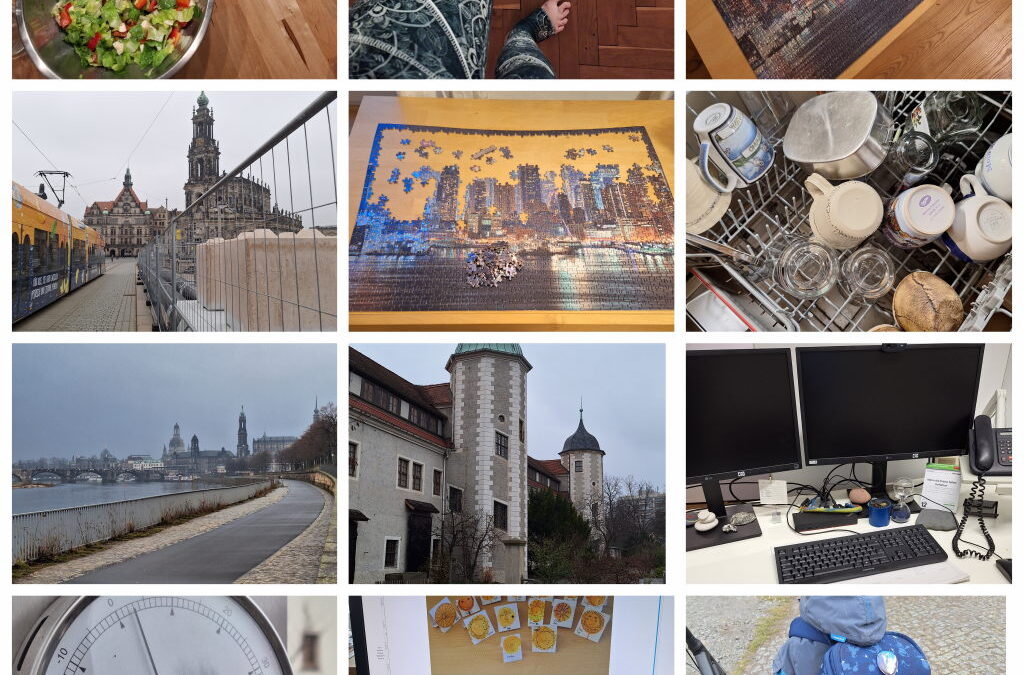Open the dishwasher rack with mugs photo

848,211
